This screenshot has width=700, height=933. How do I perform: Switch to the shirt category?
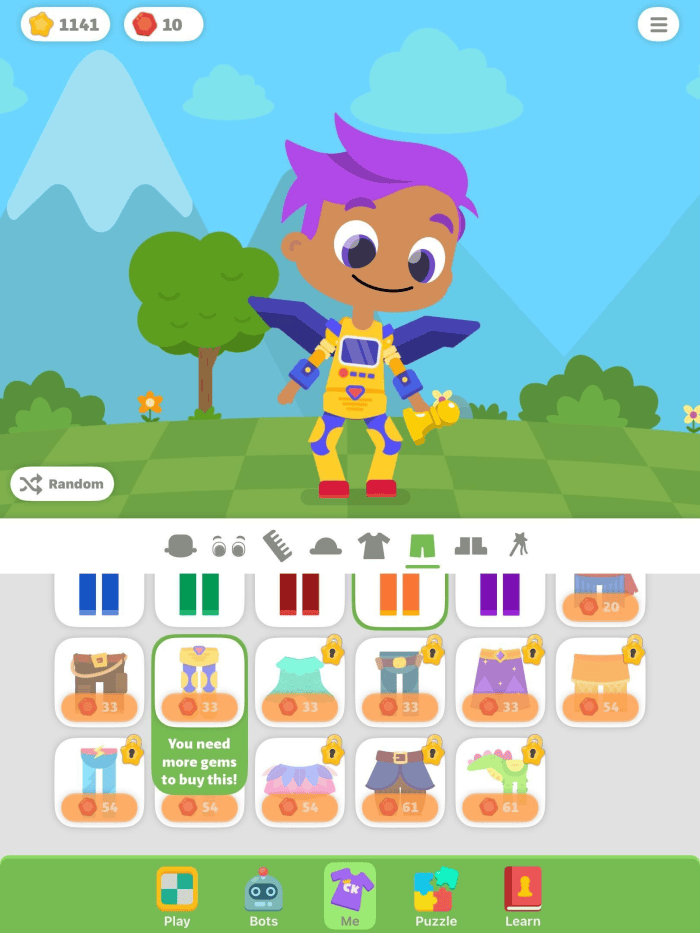pyautogui.click(x=374, y=545)
